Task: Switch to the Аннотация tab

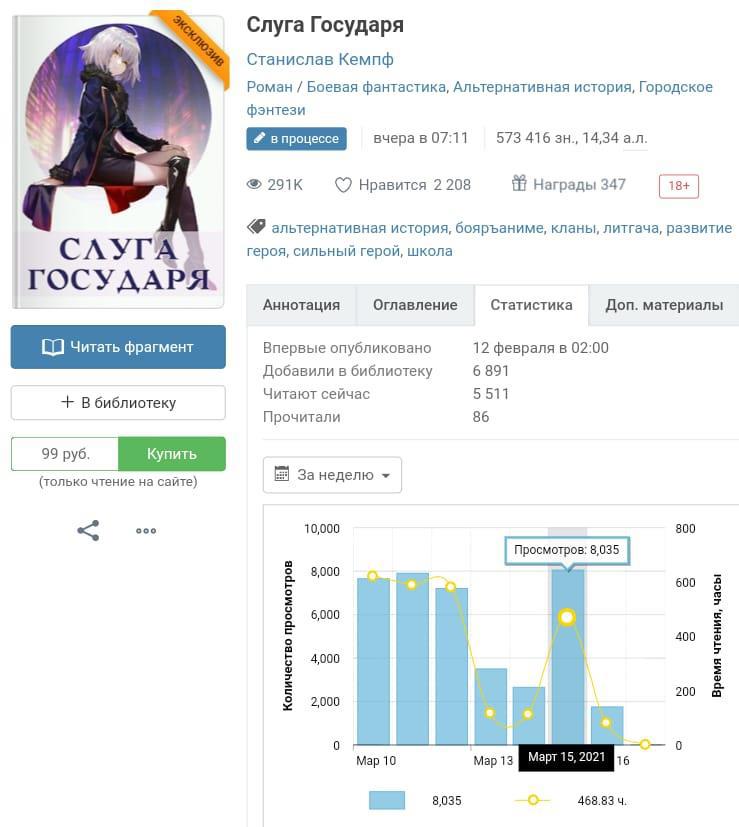Action: point(301,305)
